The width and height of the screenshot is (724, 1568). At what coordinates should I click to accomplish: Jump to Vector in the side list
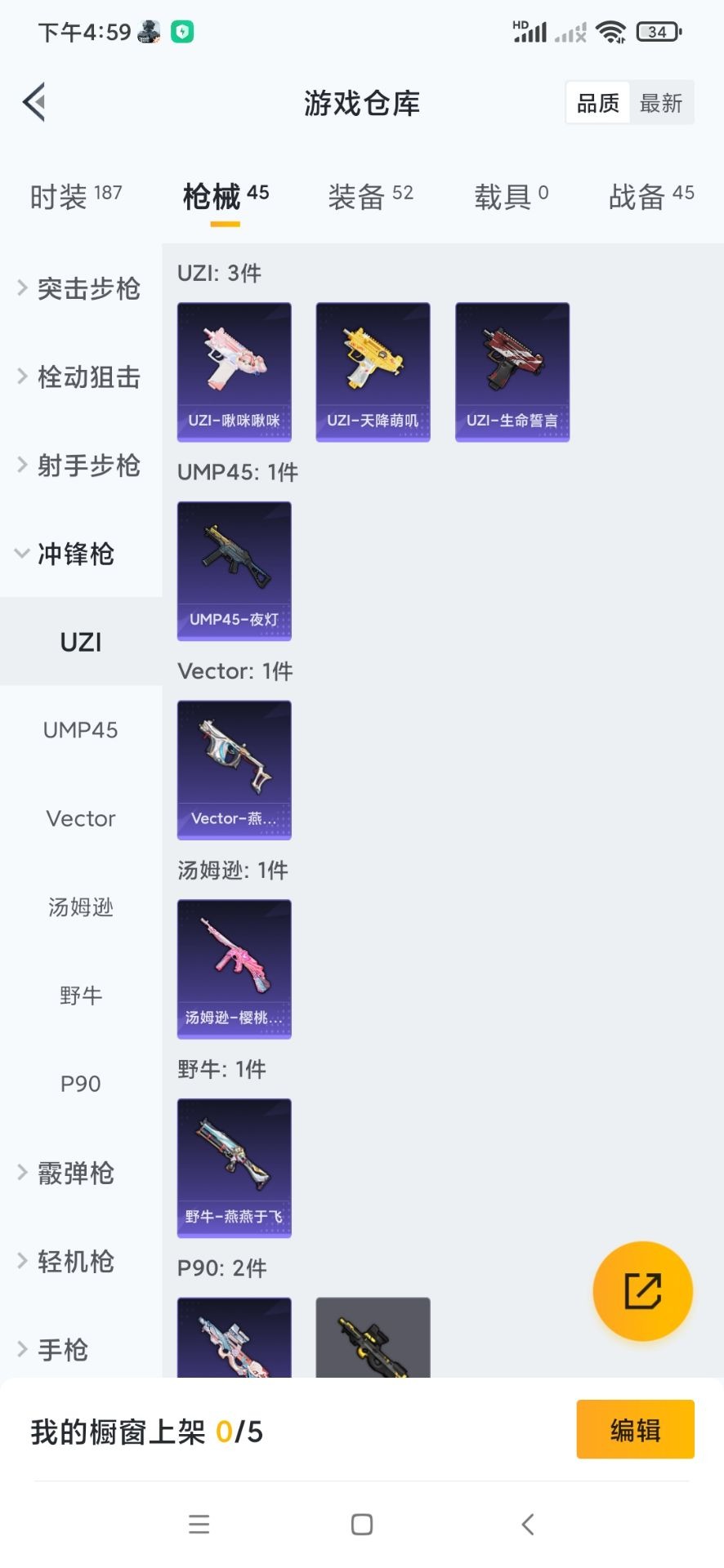(80, 818)
